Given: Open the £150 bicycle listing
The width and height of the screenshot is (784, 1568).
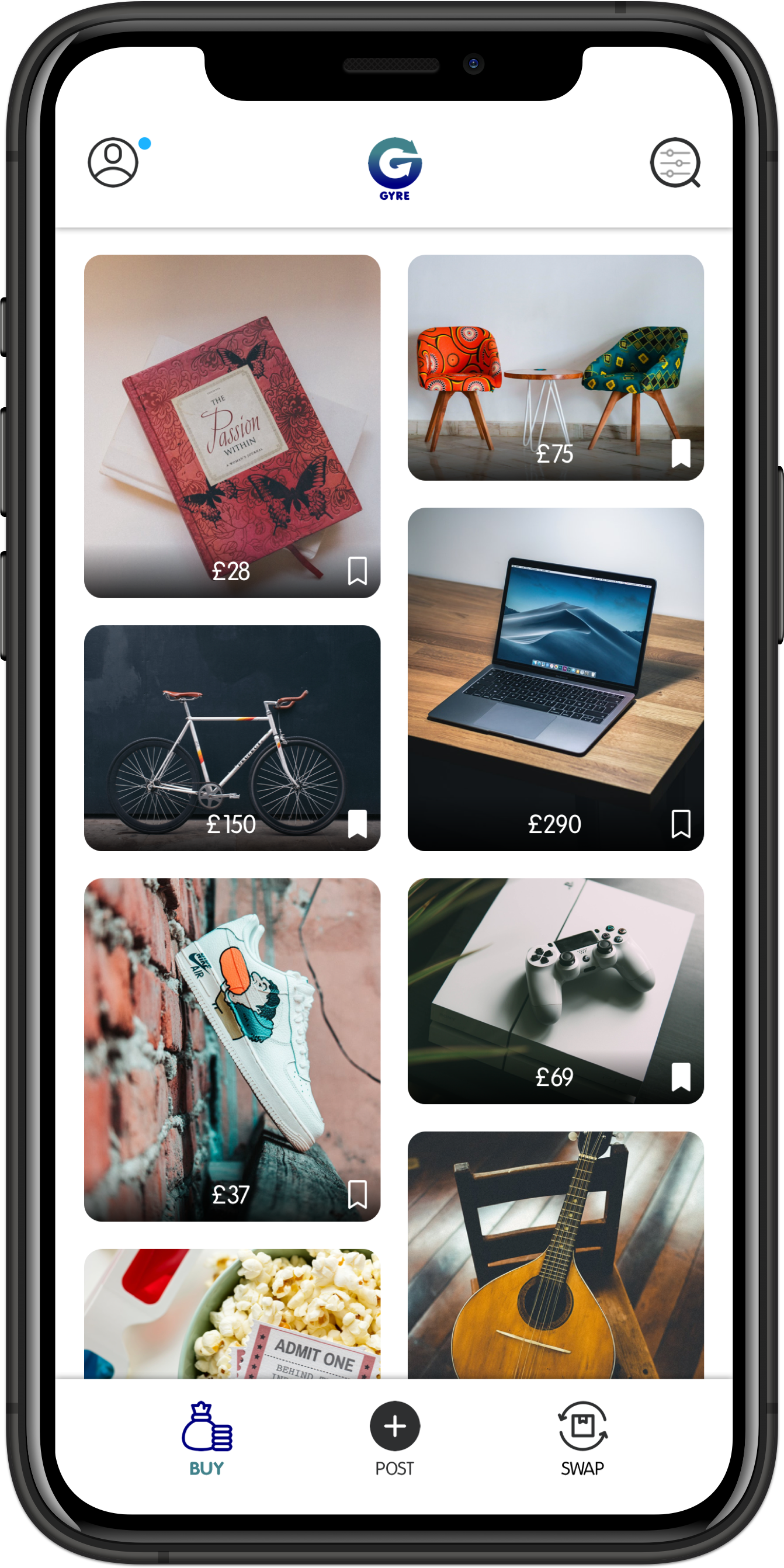Looking at the screenshot, I should [x=232, y=730].
